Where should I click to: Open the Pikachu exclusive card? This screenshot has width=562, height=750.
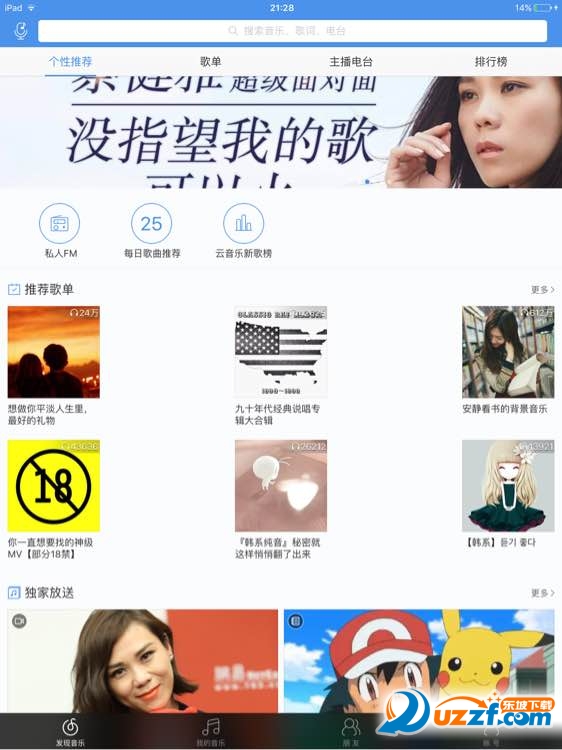pyautogui.click(x=419, y=661)
